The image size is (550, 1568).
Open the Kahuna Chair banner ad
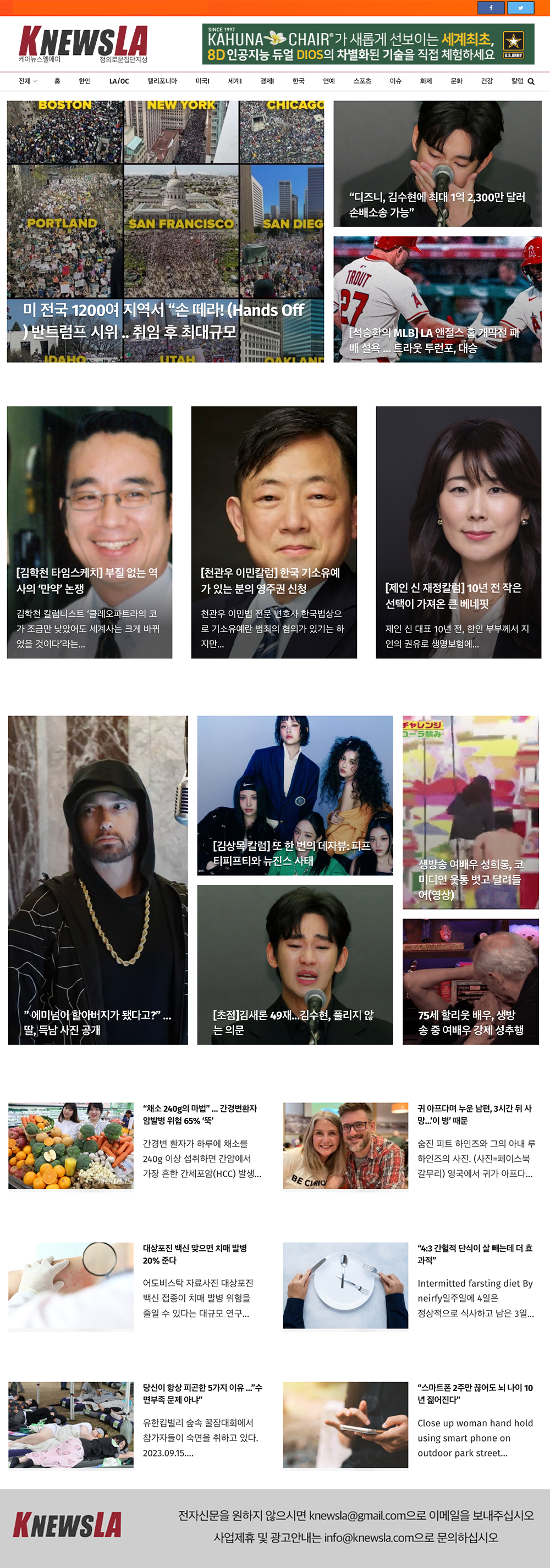tap(368, 44)
